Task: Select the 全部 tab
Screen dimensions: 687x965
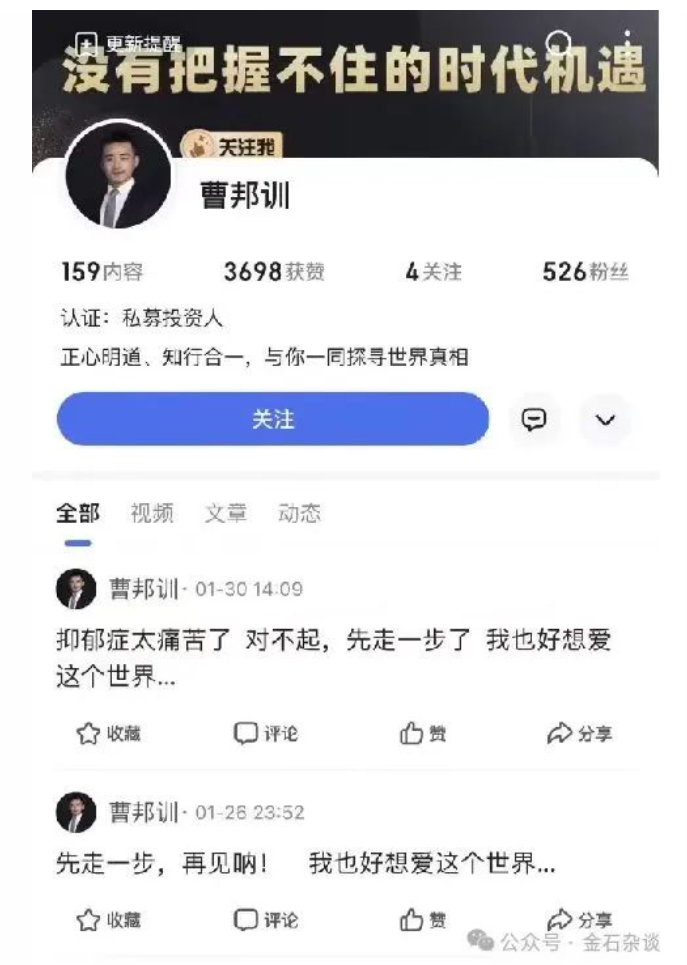Action: coord(78,513)
